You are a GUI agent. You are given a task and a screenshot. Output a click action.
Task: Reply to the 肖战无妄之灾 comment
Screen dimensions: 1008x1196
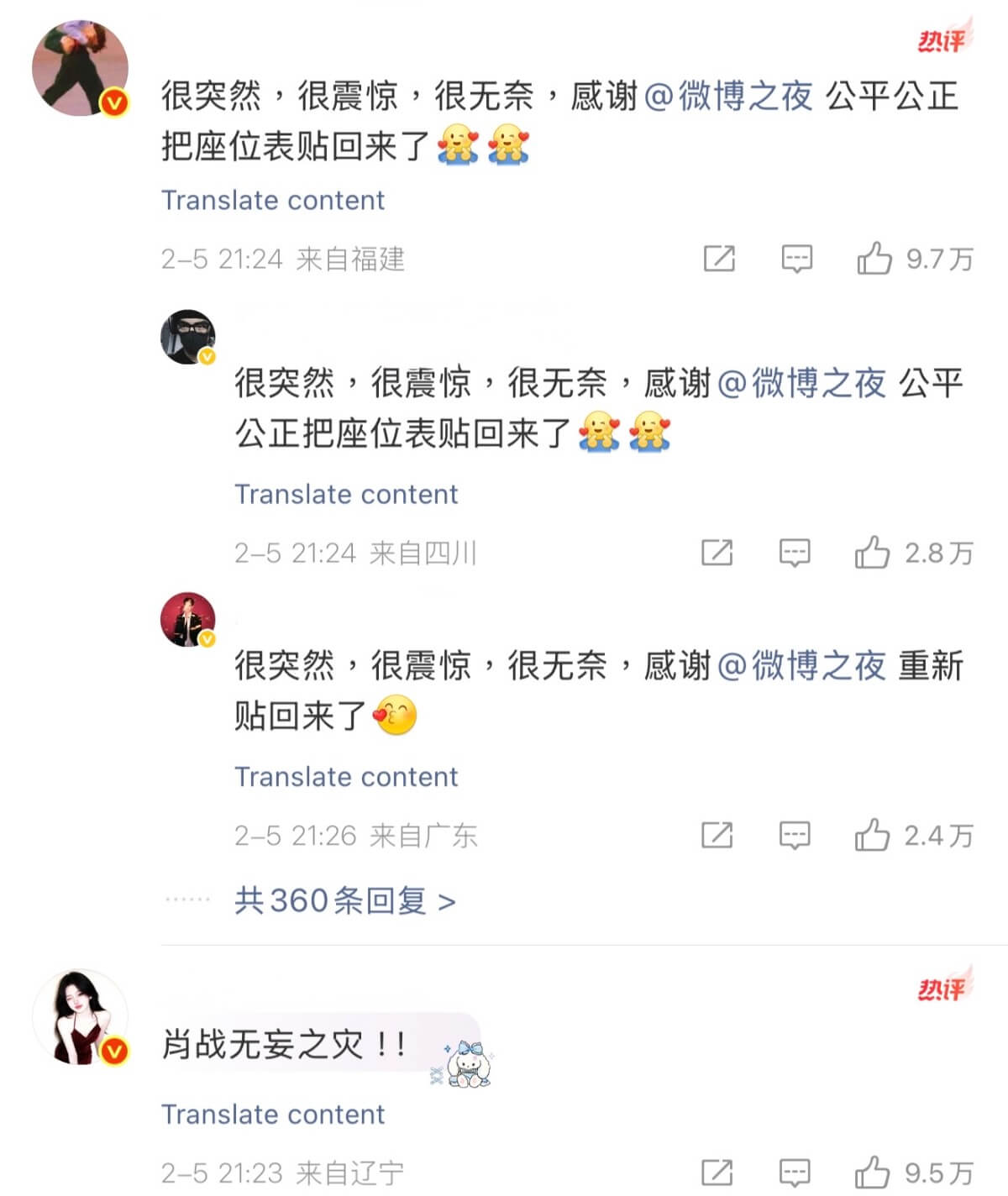[795, 1172]
